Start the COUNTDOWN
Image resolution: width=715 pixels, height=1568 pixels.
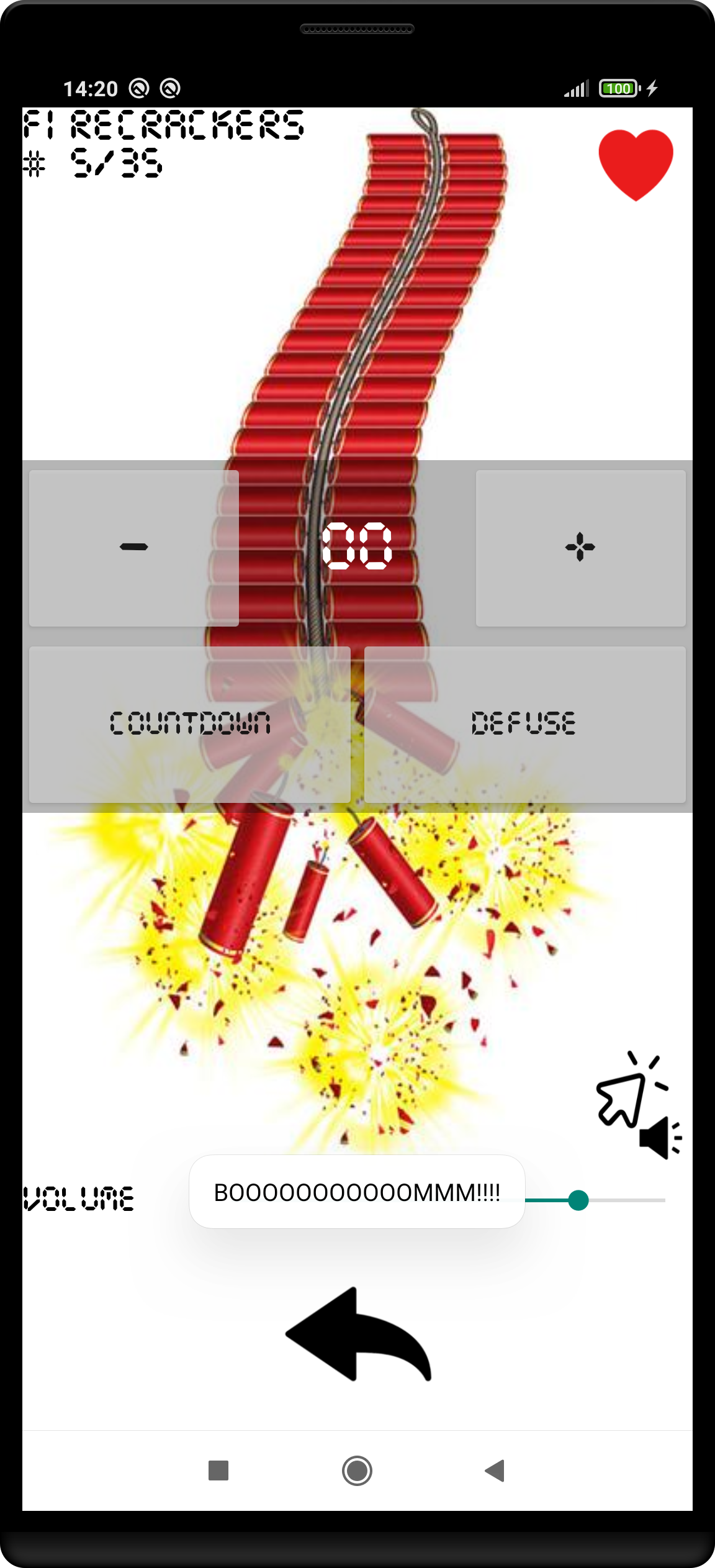pos(190,724)
